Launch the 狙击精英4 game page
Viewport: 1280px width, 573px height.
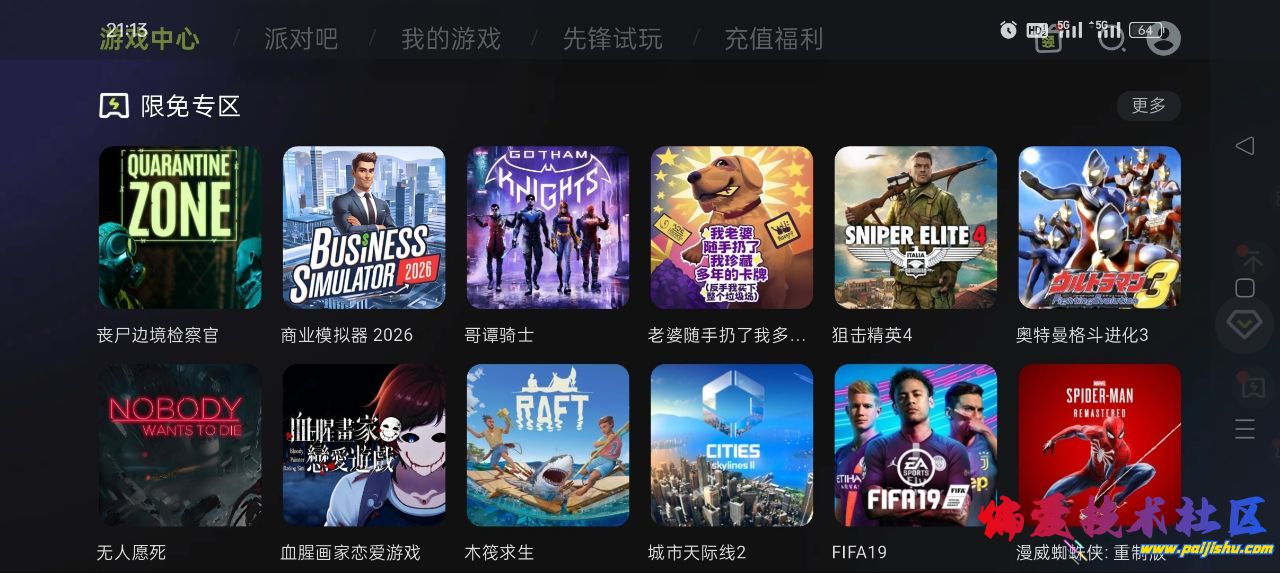[x=916, y=228]
